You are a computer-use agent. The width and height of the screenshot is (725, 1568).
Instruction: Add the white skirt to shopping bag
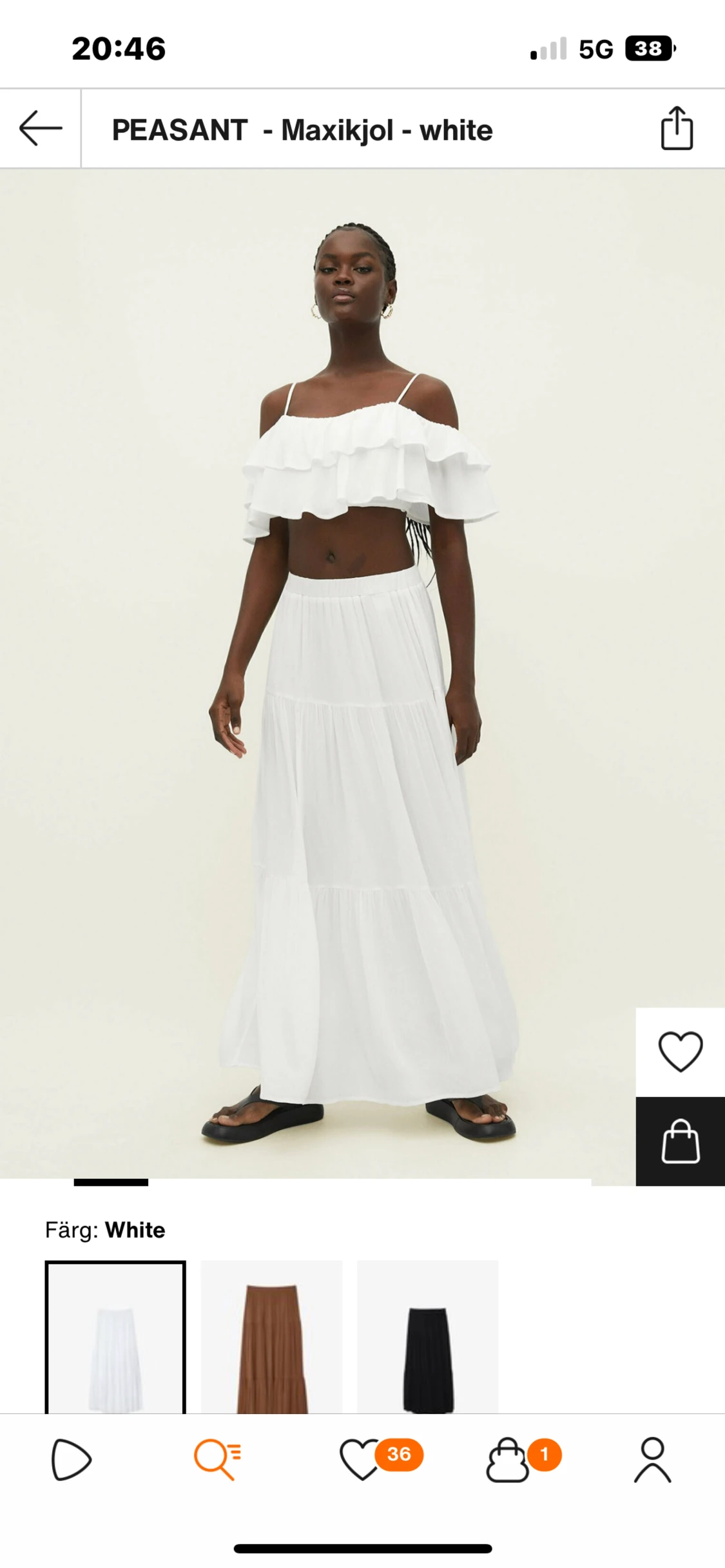[680, 1141]
